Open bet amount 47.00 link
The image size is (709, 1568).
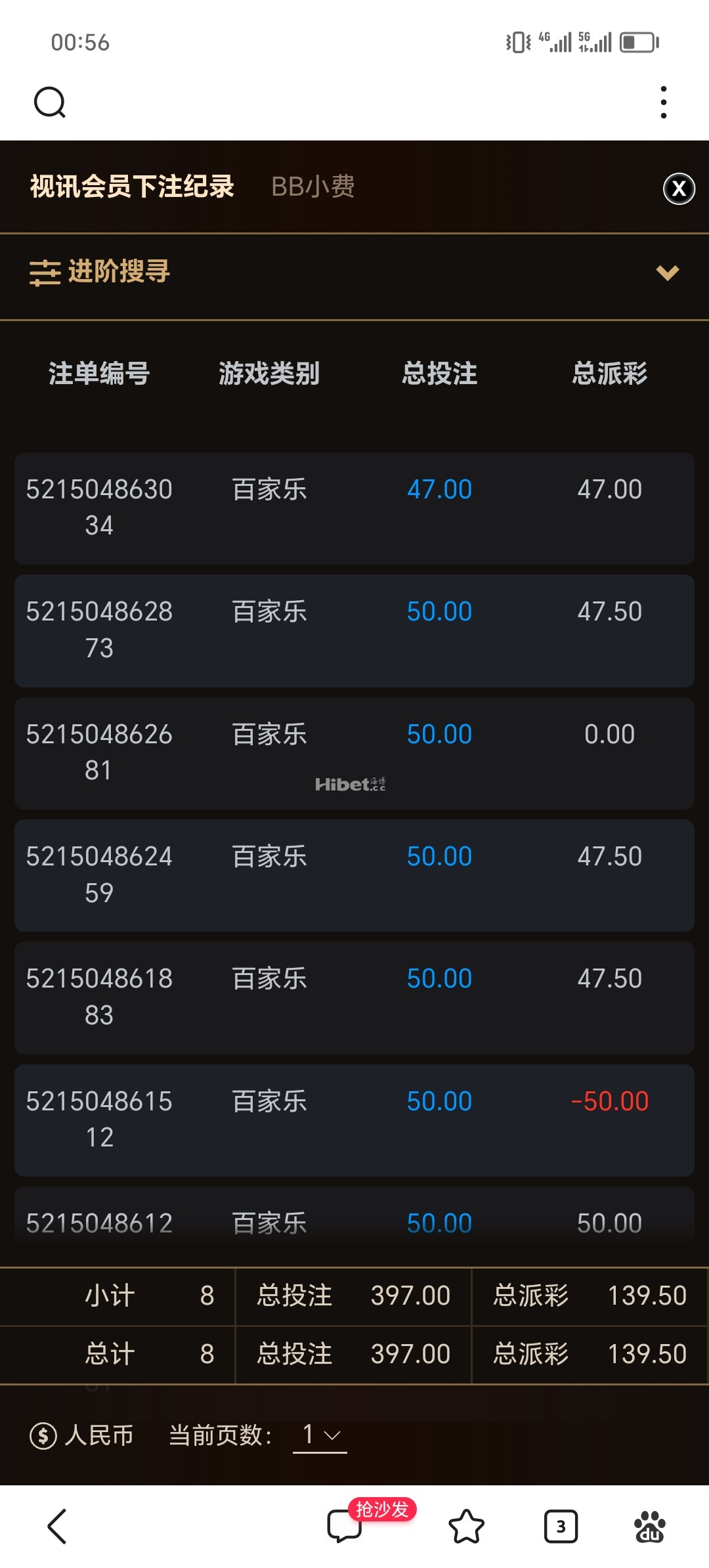coord(439,490)
